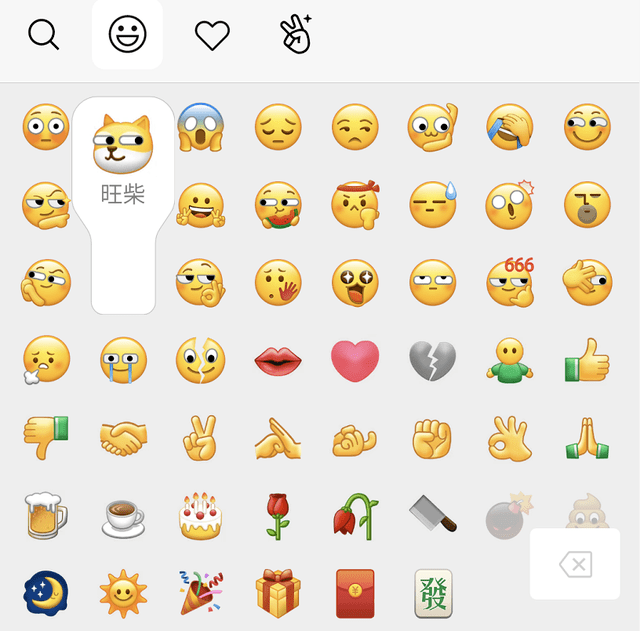The width and height of the screenshot is (640, 631).
Task: Open emoji search
Action: click(44, 36)
